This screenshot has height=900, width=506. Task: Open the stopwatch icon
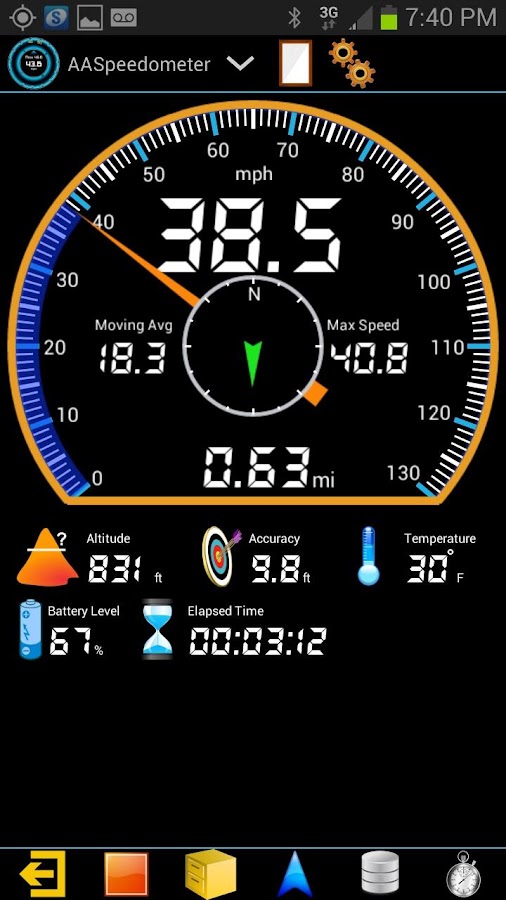[x=464, y=874]
